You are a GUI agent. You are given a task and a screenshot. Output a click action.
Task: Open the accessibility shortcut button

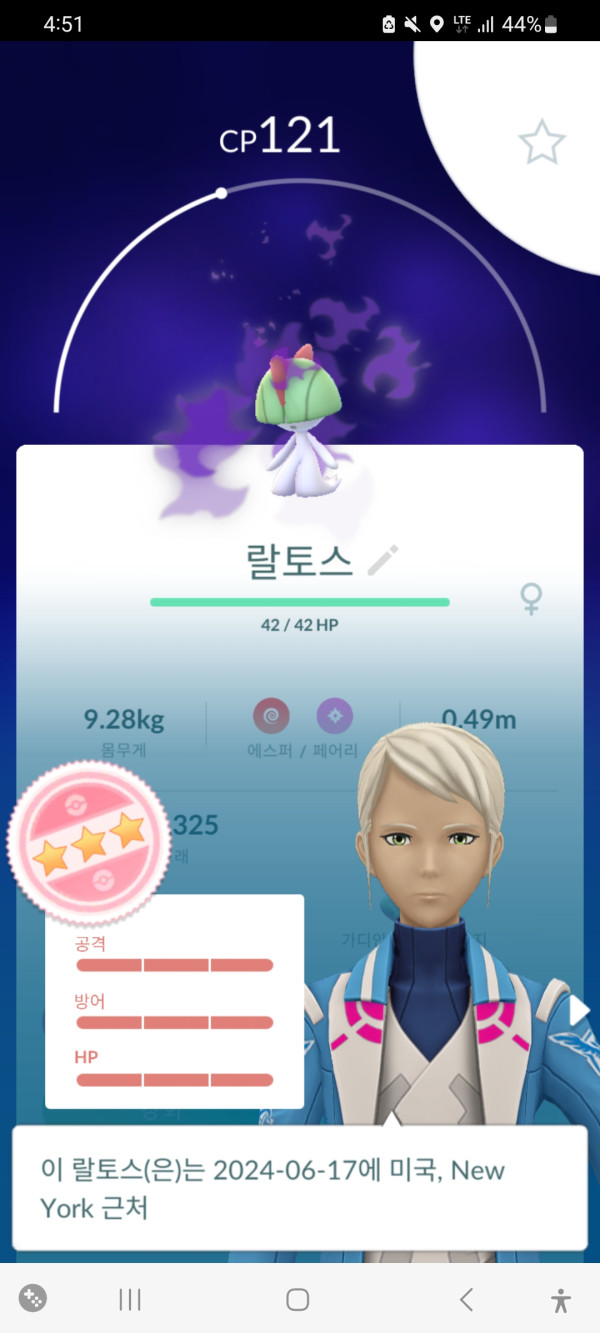(x=561, y=1299)
